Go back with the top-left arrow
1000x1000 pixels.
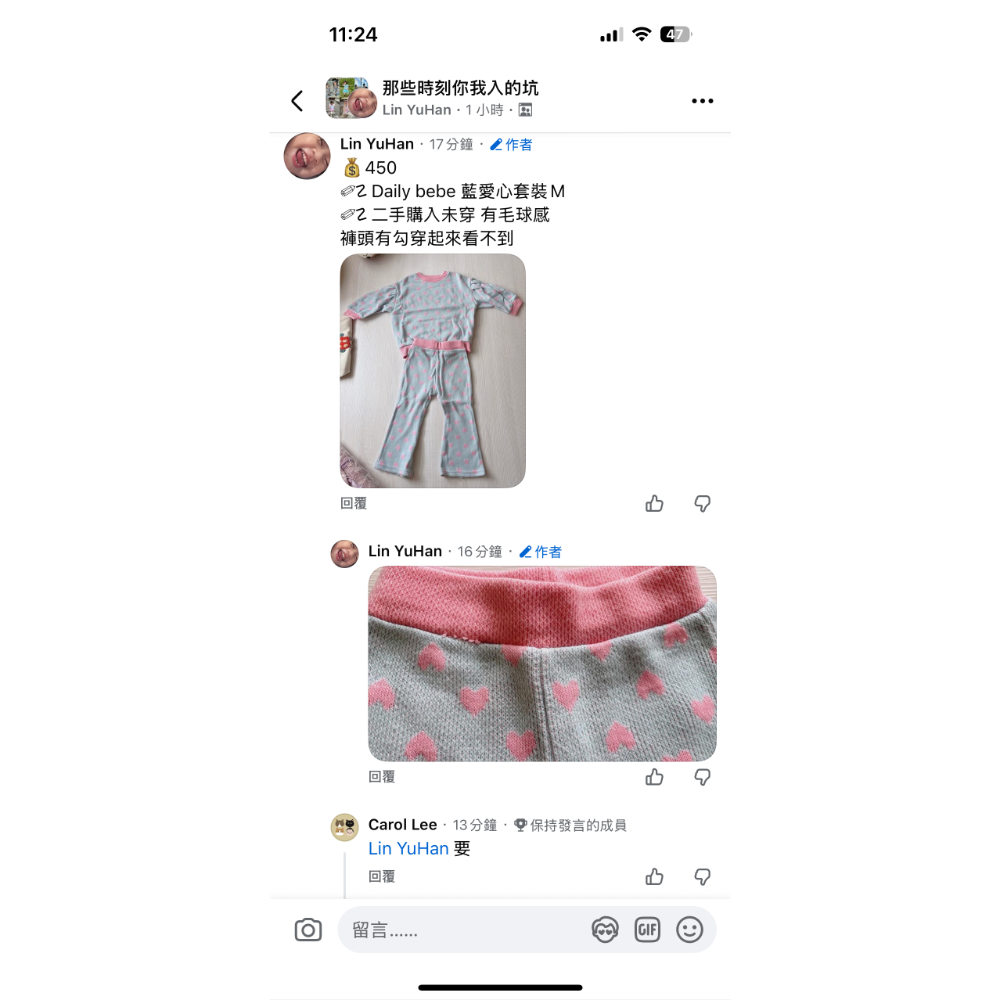tap(297, 101)
